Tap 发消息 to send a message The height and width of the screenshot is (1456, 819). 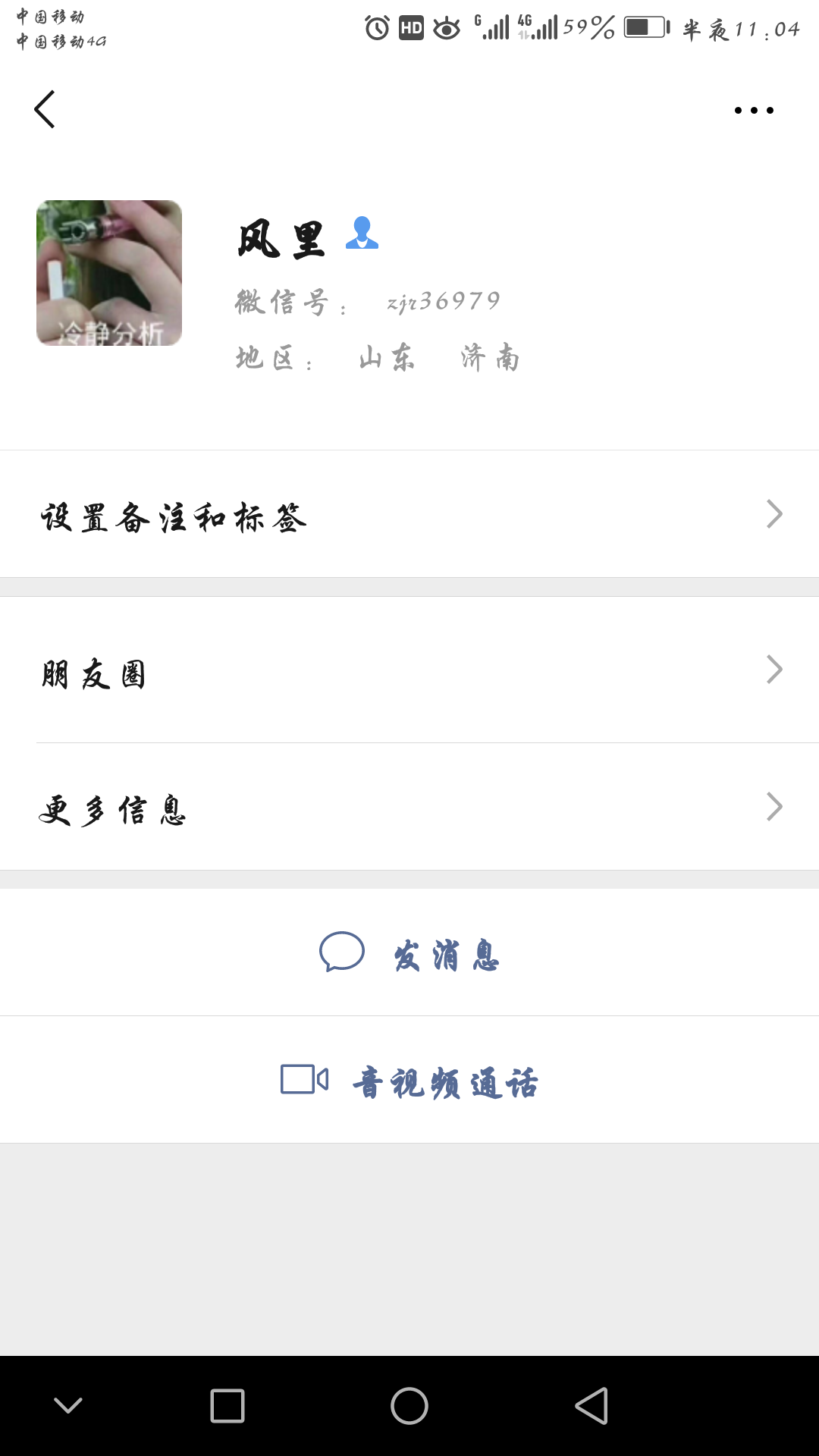[x=409, y=952]
